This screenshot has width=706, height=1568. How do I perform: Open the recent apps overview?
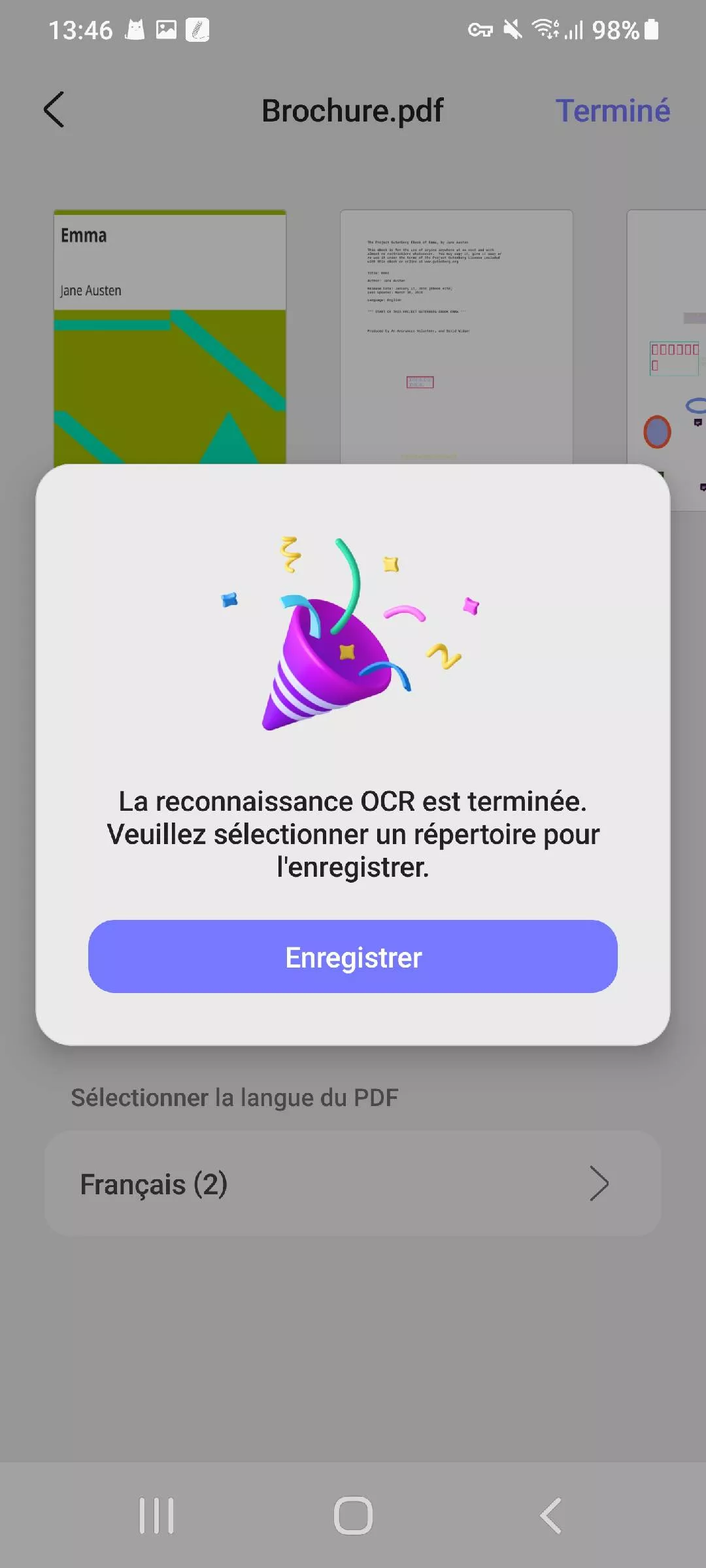point(157,1516)
